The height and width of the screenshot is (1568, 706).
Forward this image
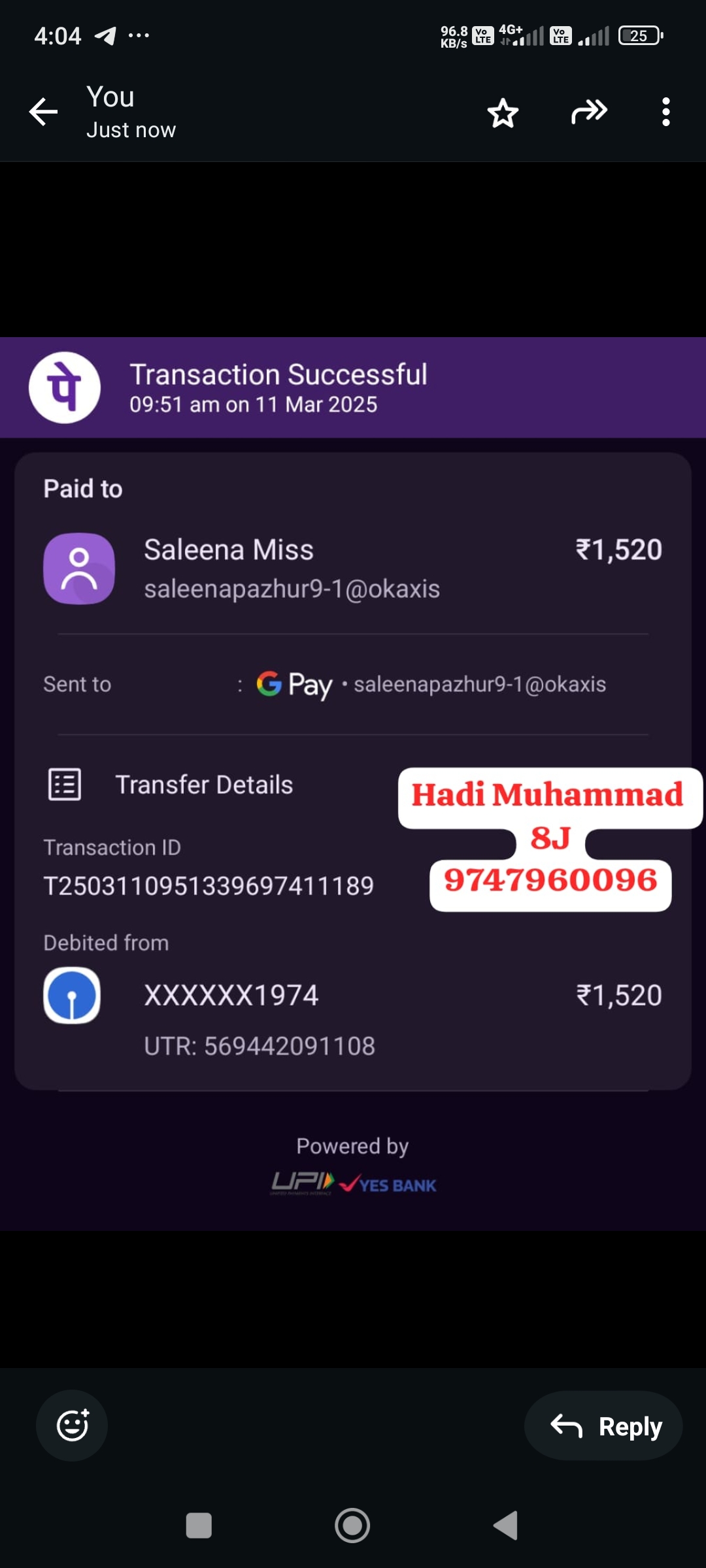click(x=589, y=112)
